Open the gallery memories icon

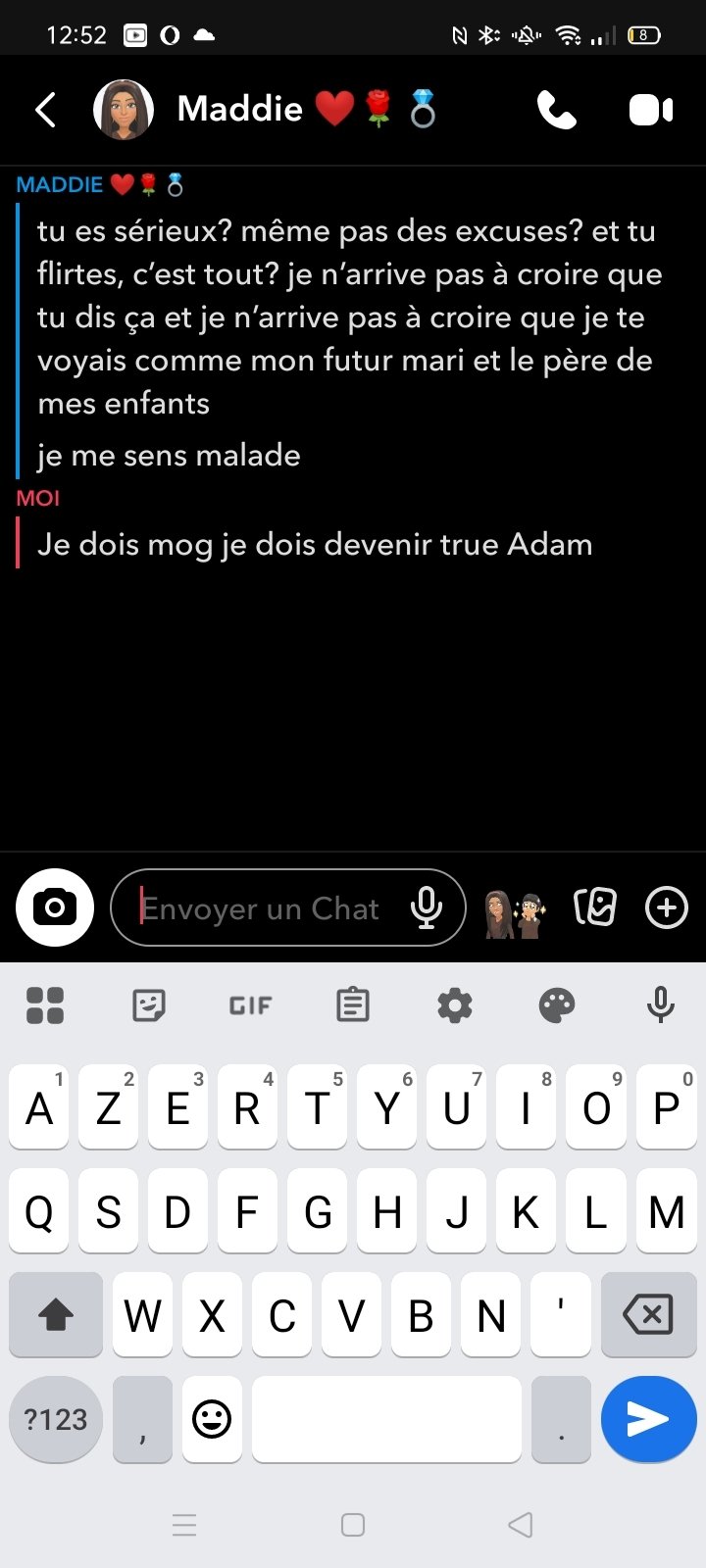pos(595,907)
